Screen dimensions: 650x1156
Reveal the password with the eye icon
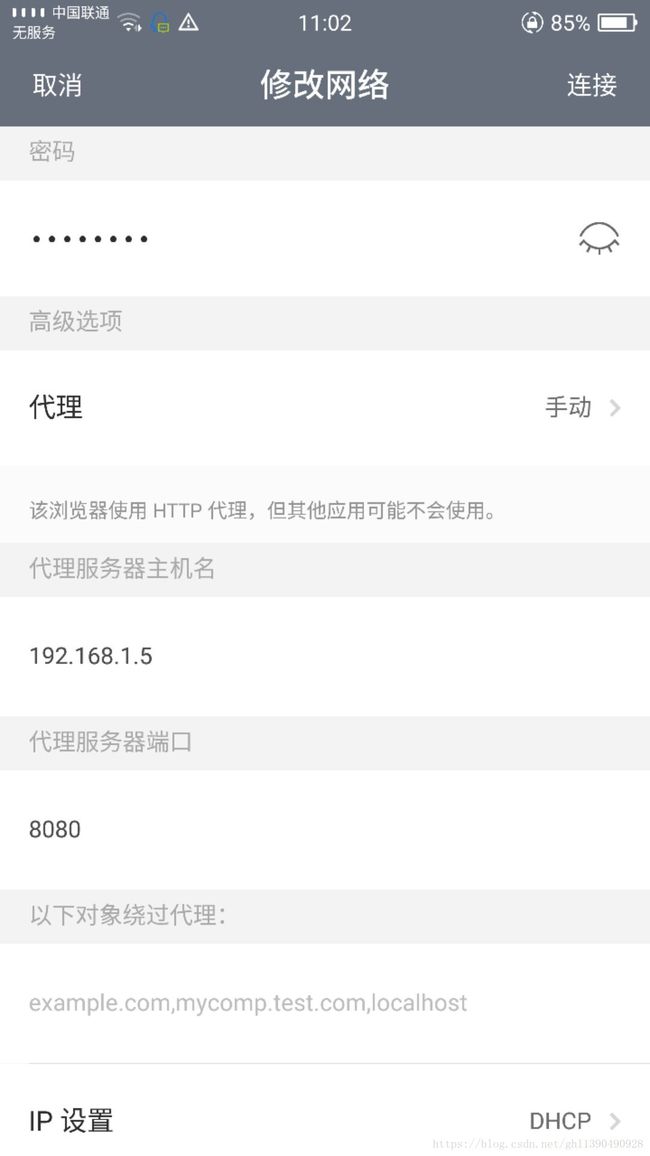598,239
